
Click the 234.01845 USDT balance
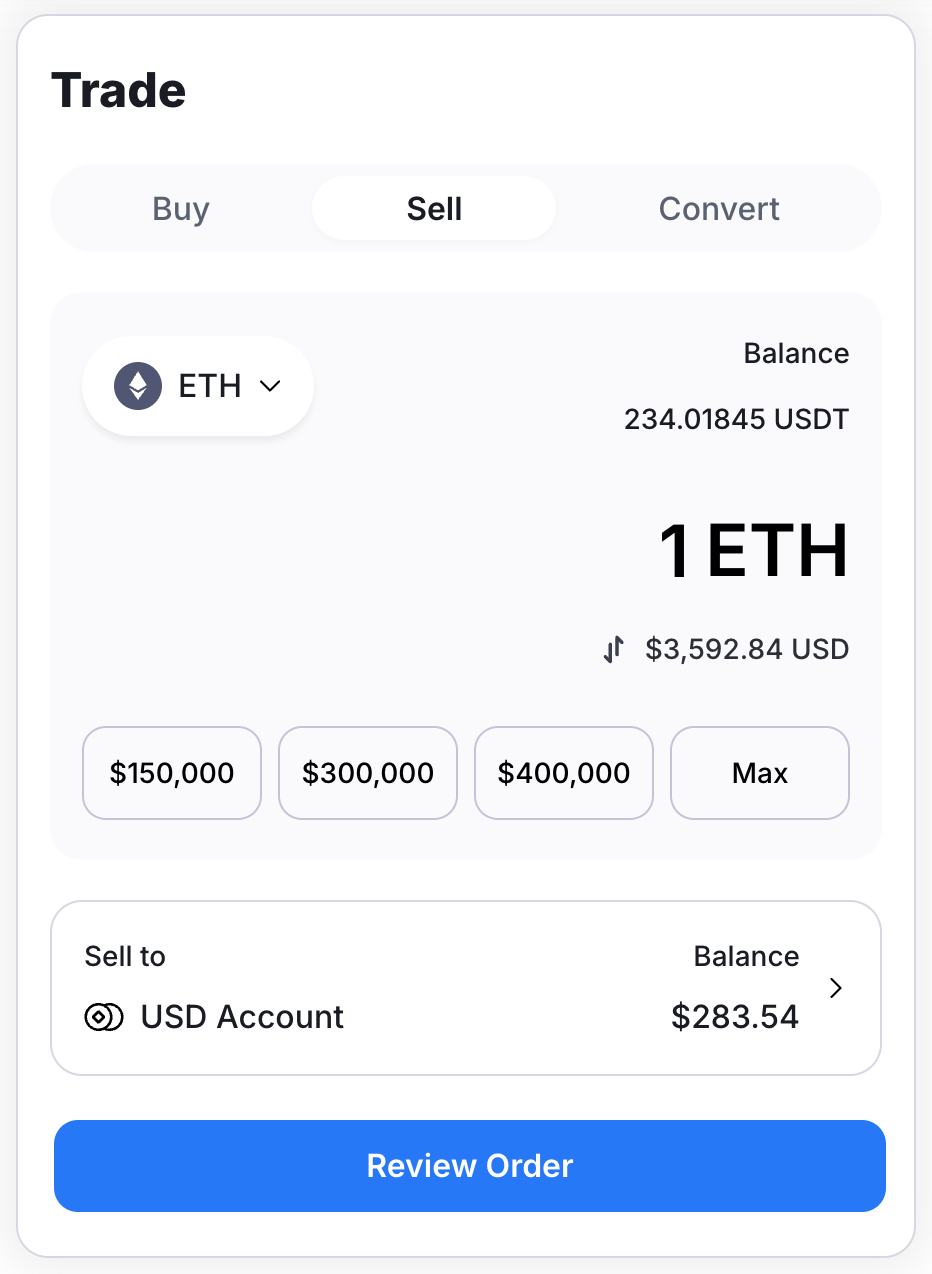736,419
